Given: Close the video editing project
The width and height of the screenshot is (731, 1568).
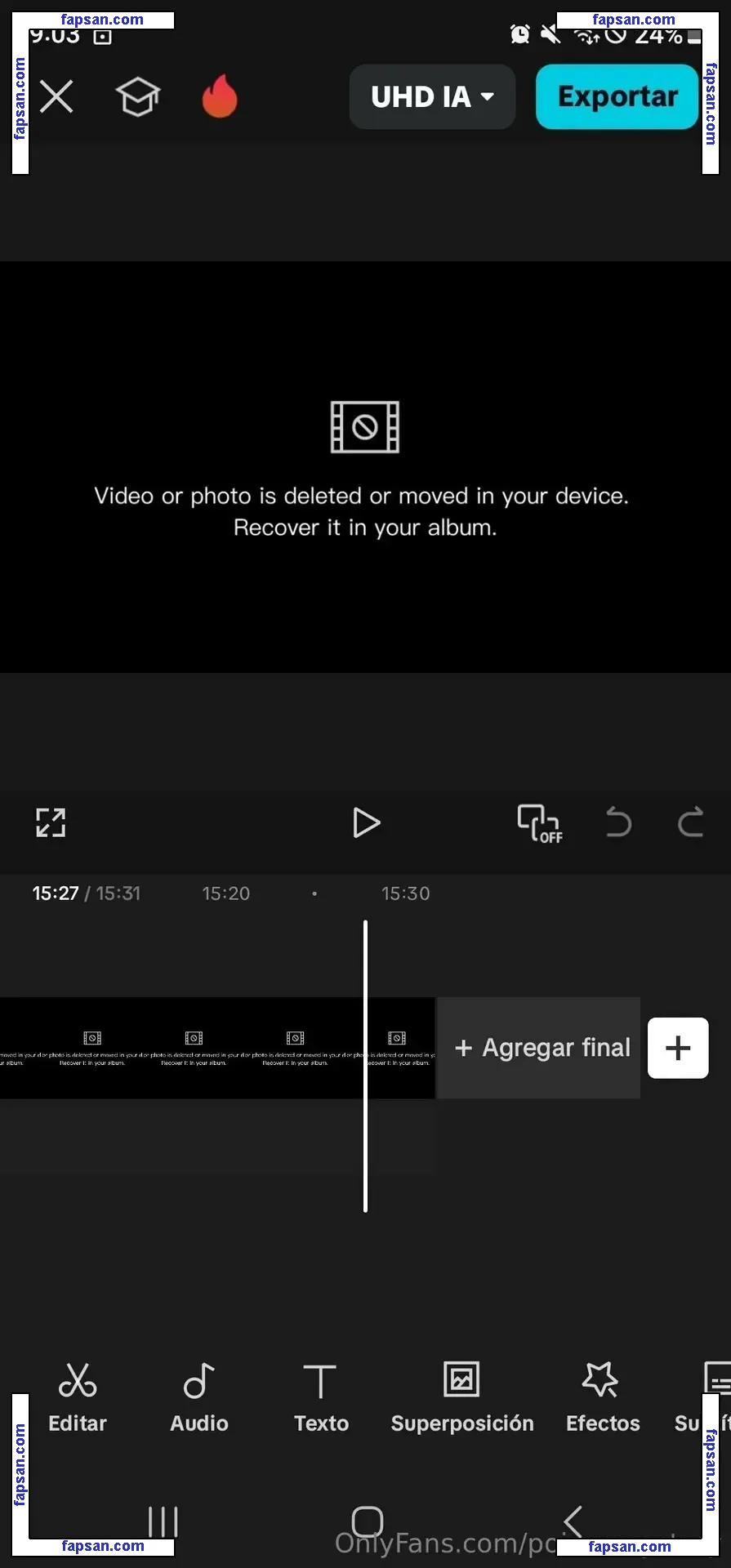Looking at the screenshot, I should pos(56,96).
